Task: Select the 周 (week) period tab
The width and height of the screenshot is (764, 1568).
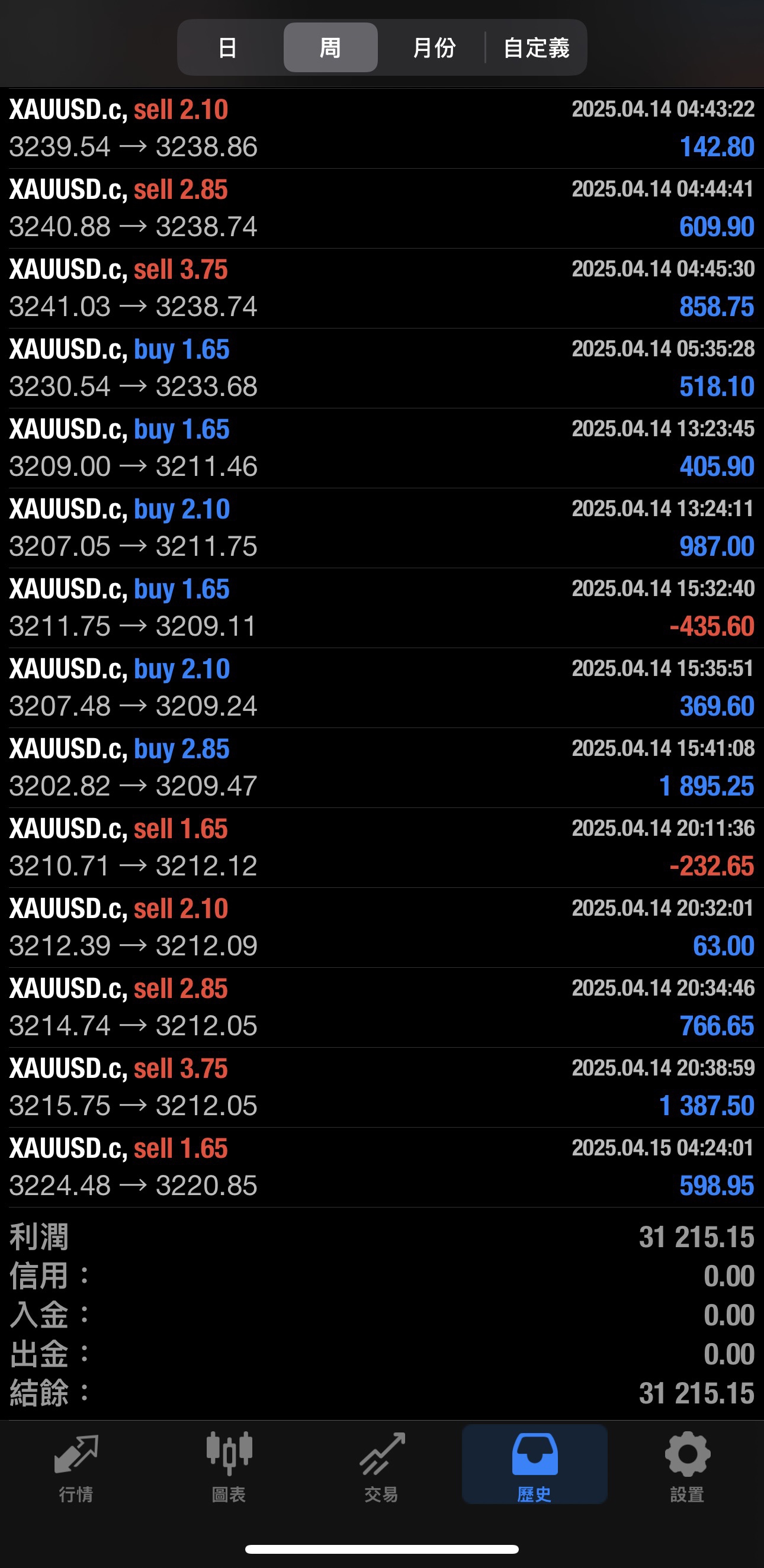Action: pyautogui.click(x=330, y=47)
